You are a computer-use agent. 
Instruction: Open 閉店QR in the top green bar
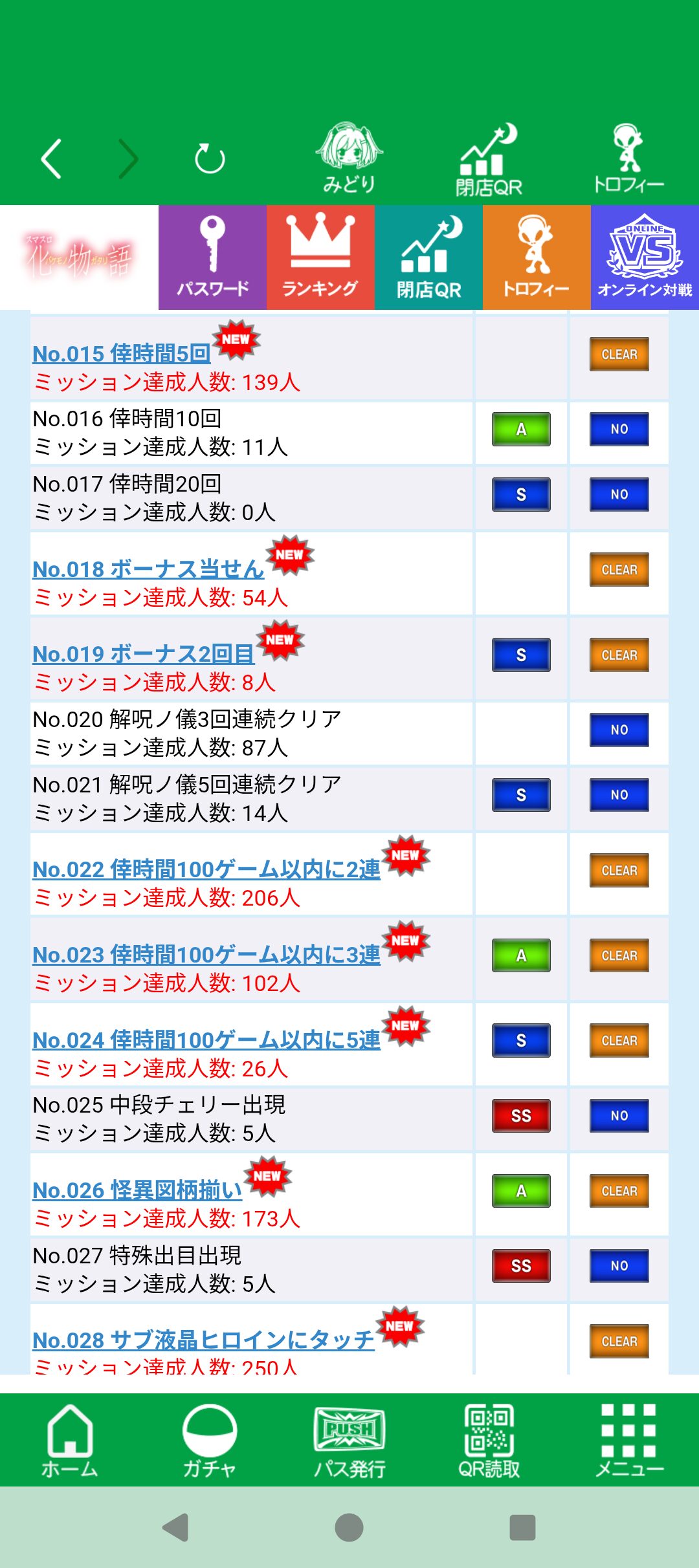pyautogui.click(x=489, y=160)
